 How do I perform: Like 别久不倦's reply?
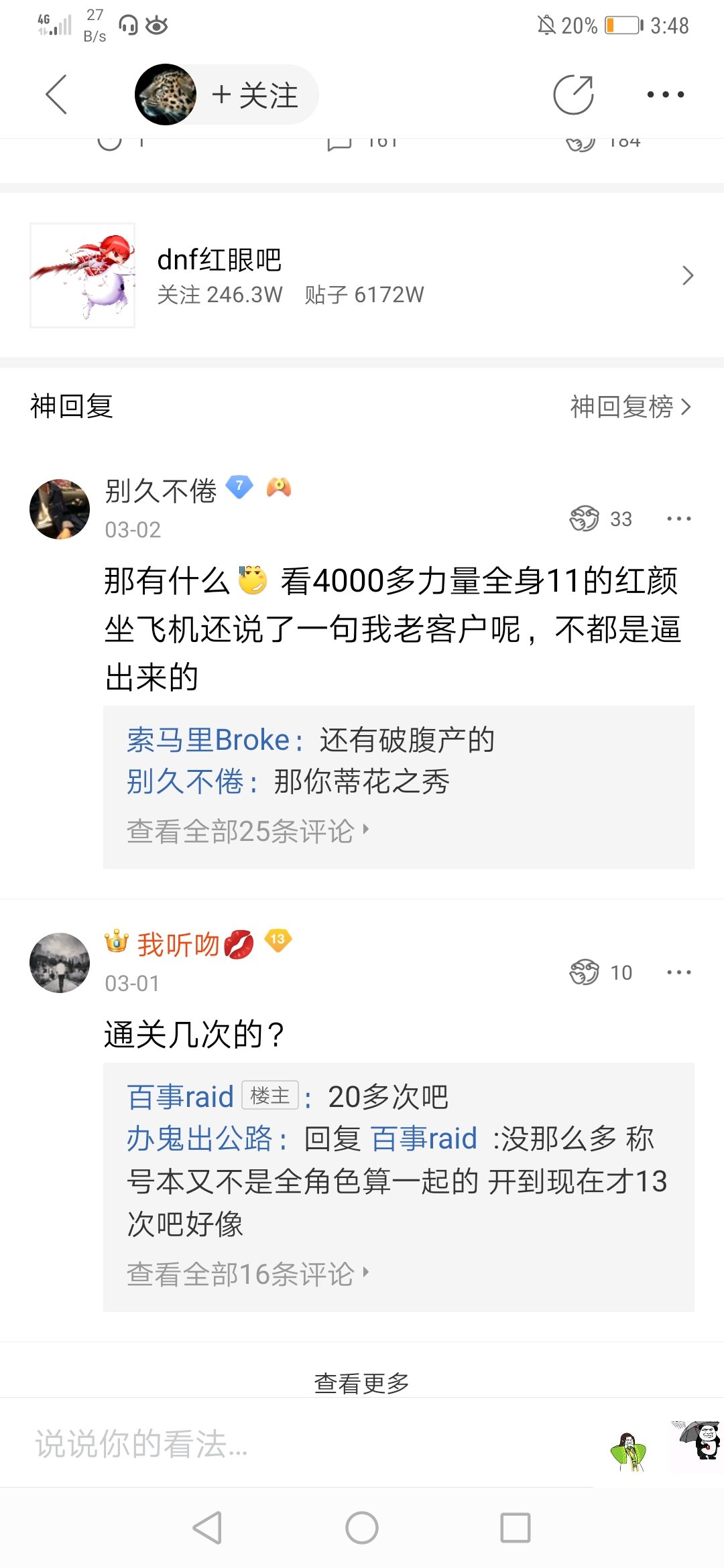coord(585,519)
